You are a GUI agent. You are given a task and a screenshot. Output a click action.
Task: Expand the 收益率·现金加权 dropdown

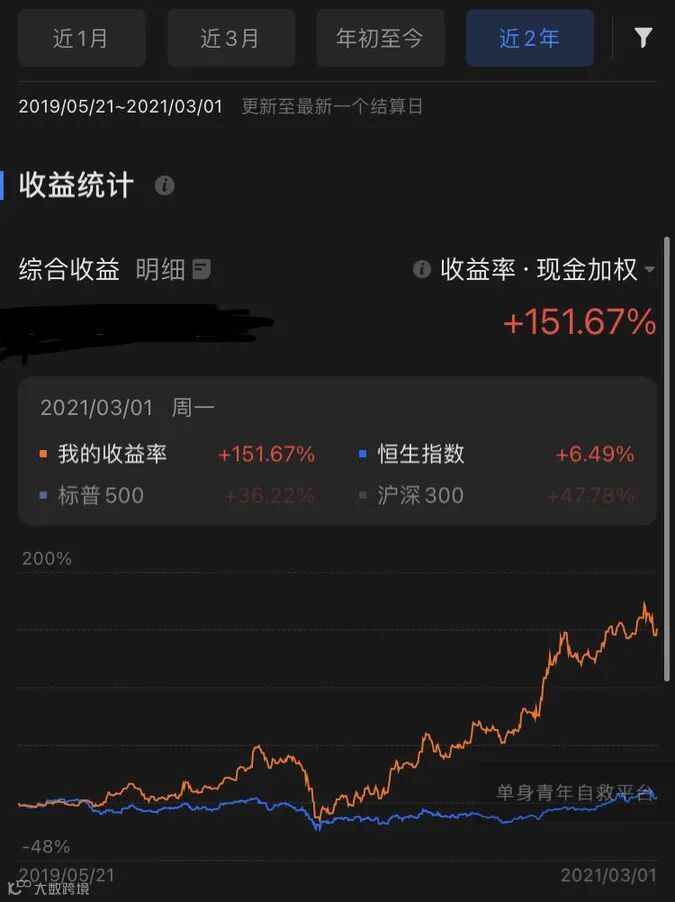pos(547,269)
